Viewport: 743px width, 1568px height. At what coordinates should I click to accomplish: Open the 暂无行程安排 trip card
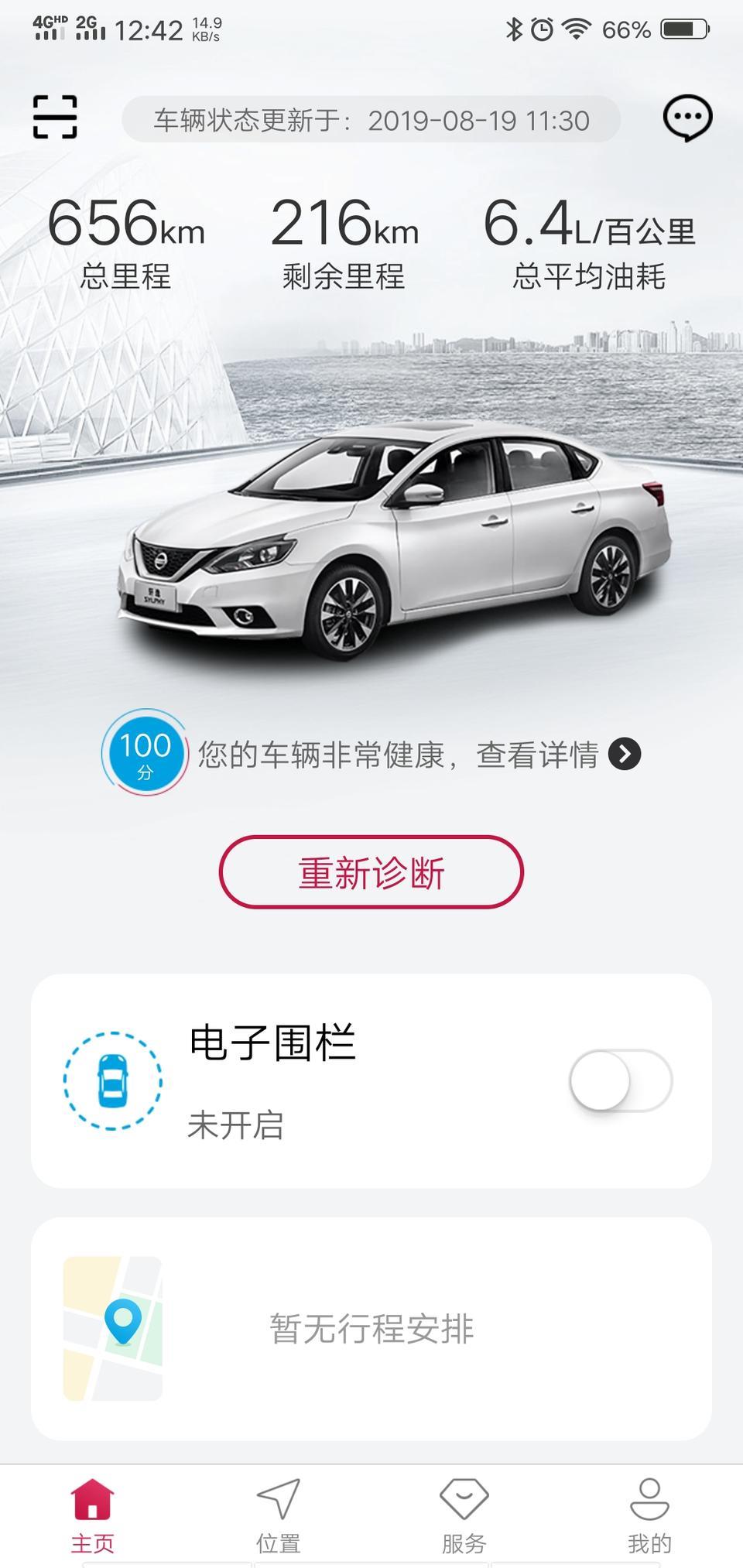371,1329
